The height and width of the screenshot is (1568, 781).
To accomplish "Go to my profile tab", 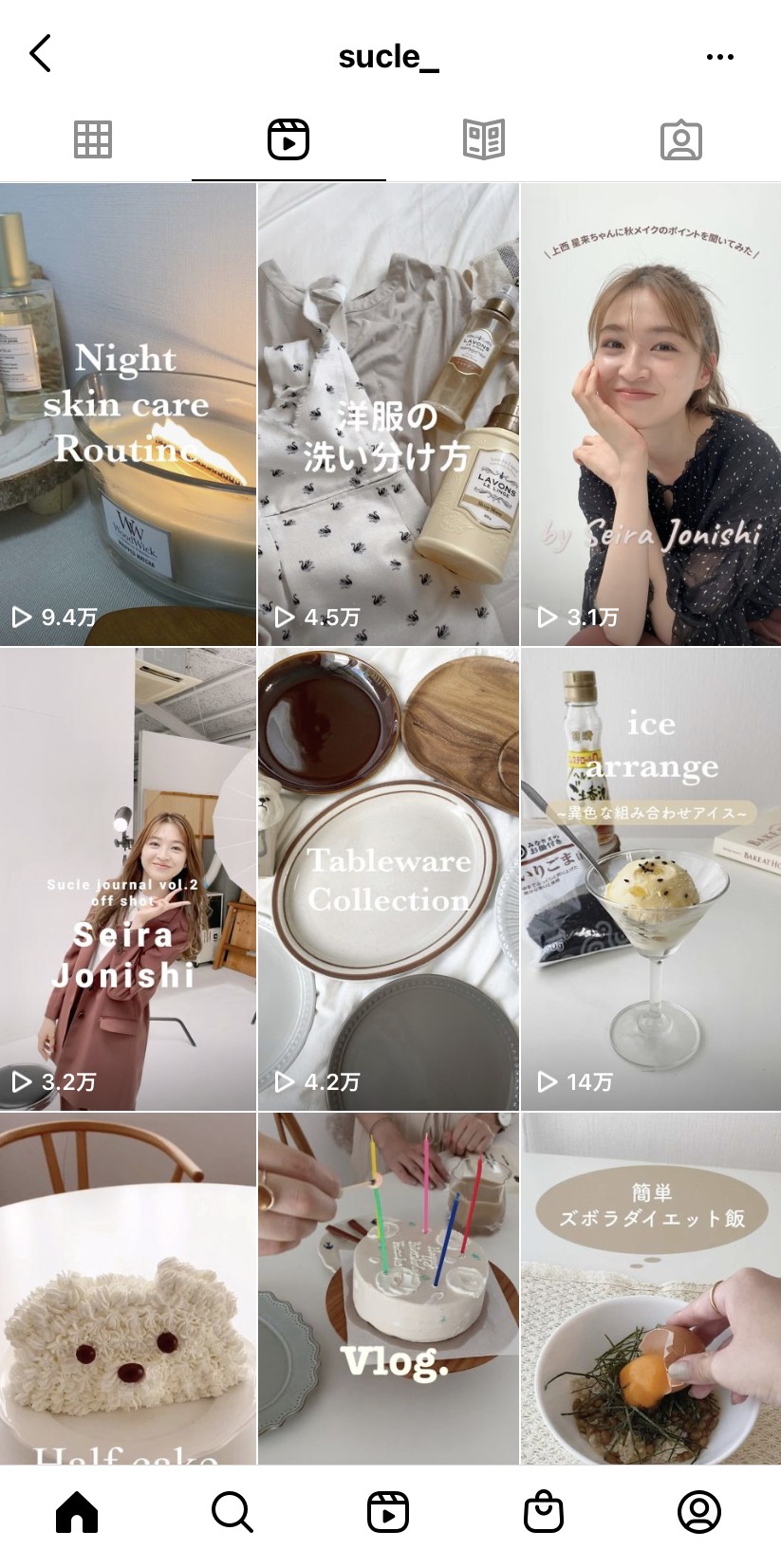I will [x=699, y=1512].
